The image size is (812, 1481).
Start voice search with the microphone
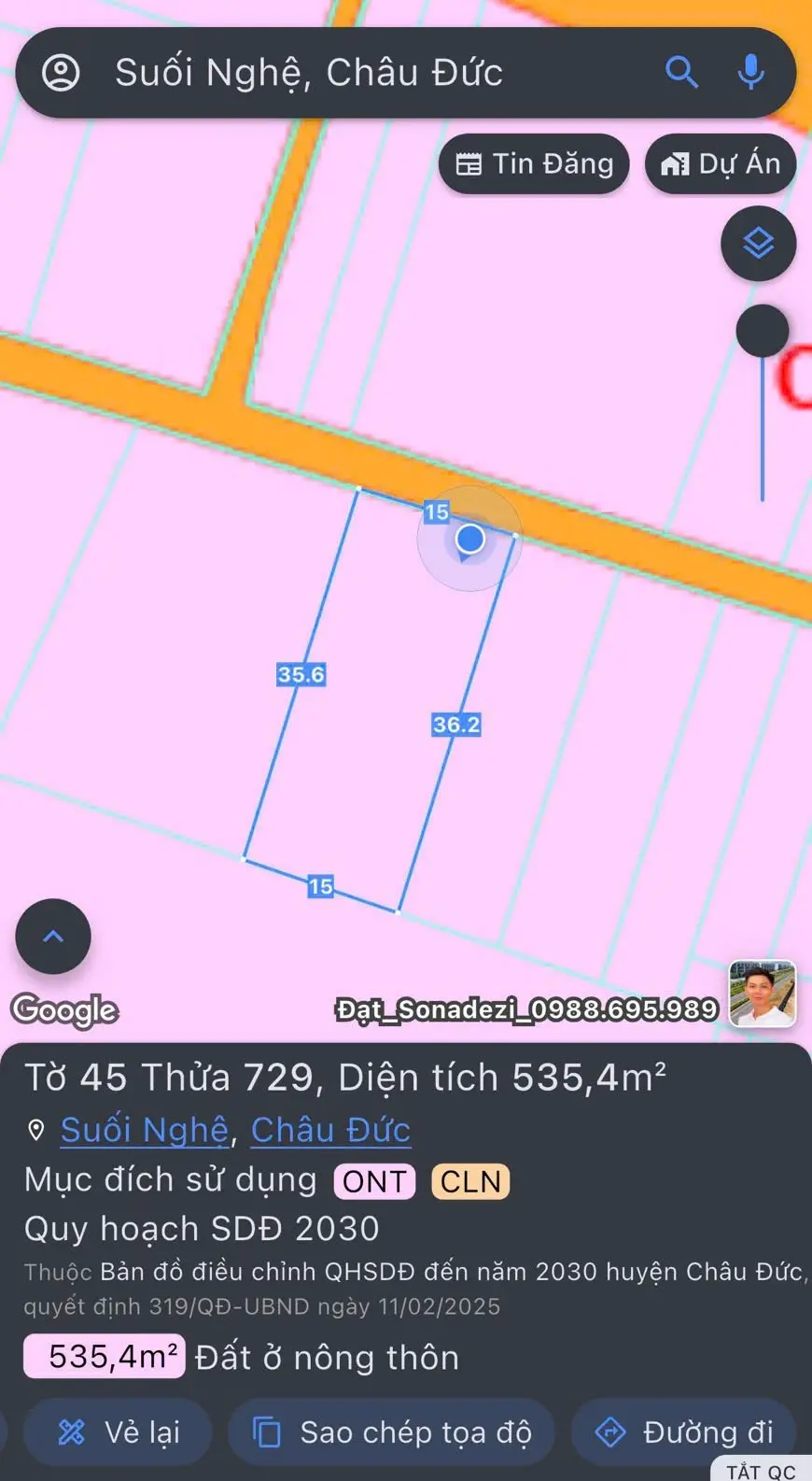coord(750,72)
